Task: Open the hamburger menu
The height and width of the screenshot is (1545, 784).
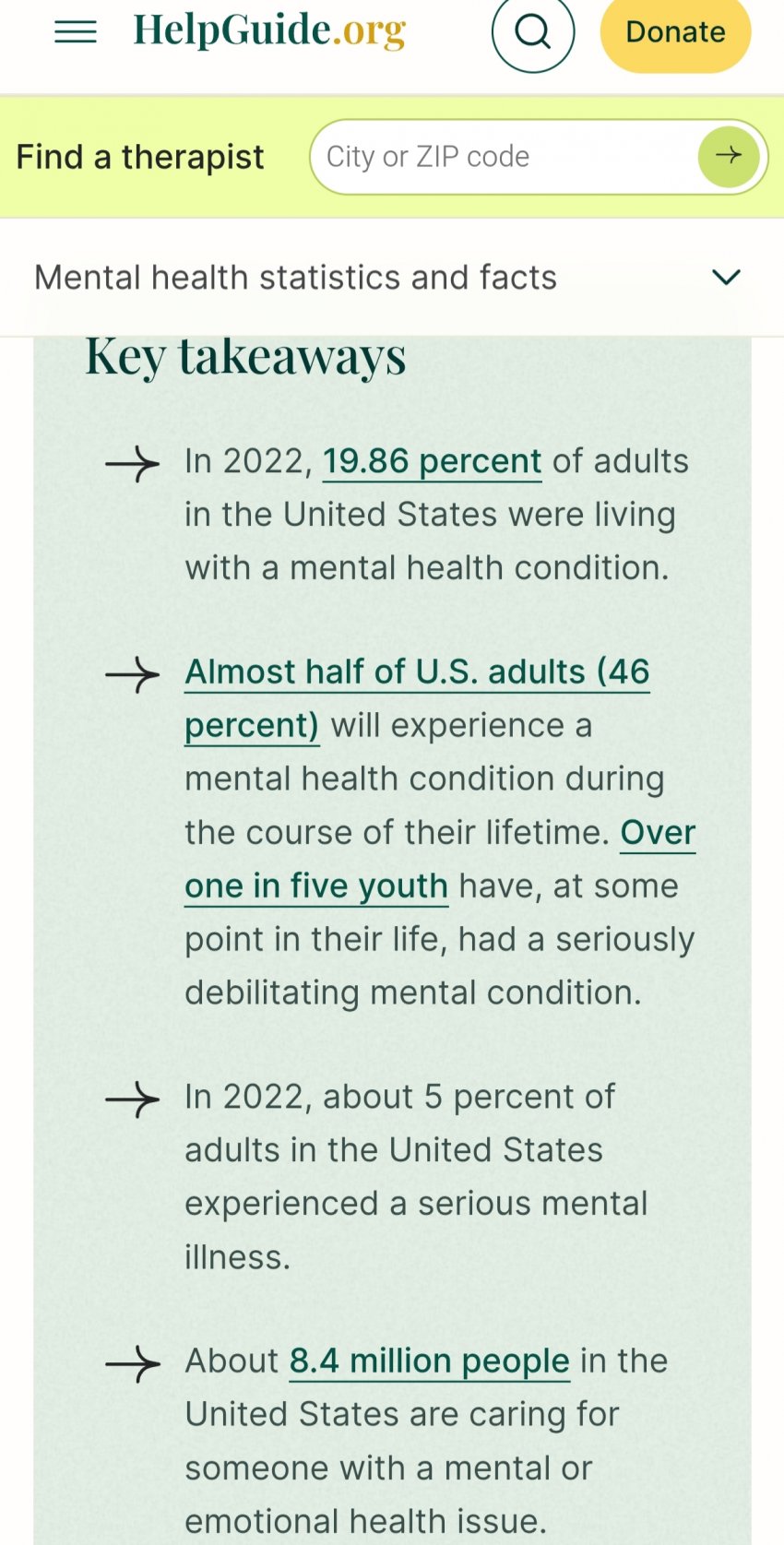Action: [x=76, y=32]
